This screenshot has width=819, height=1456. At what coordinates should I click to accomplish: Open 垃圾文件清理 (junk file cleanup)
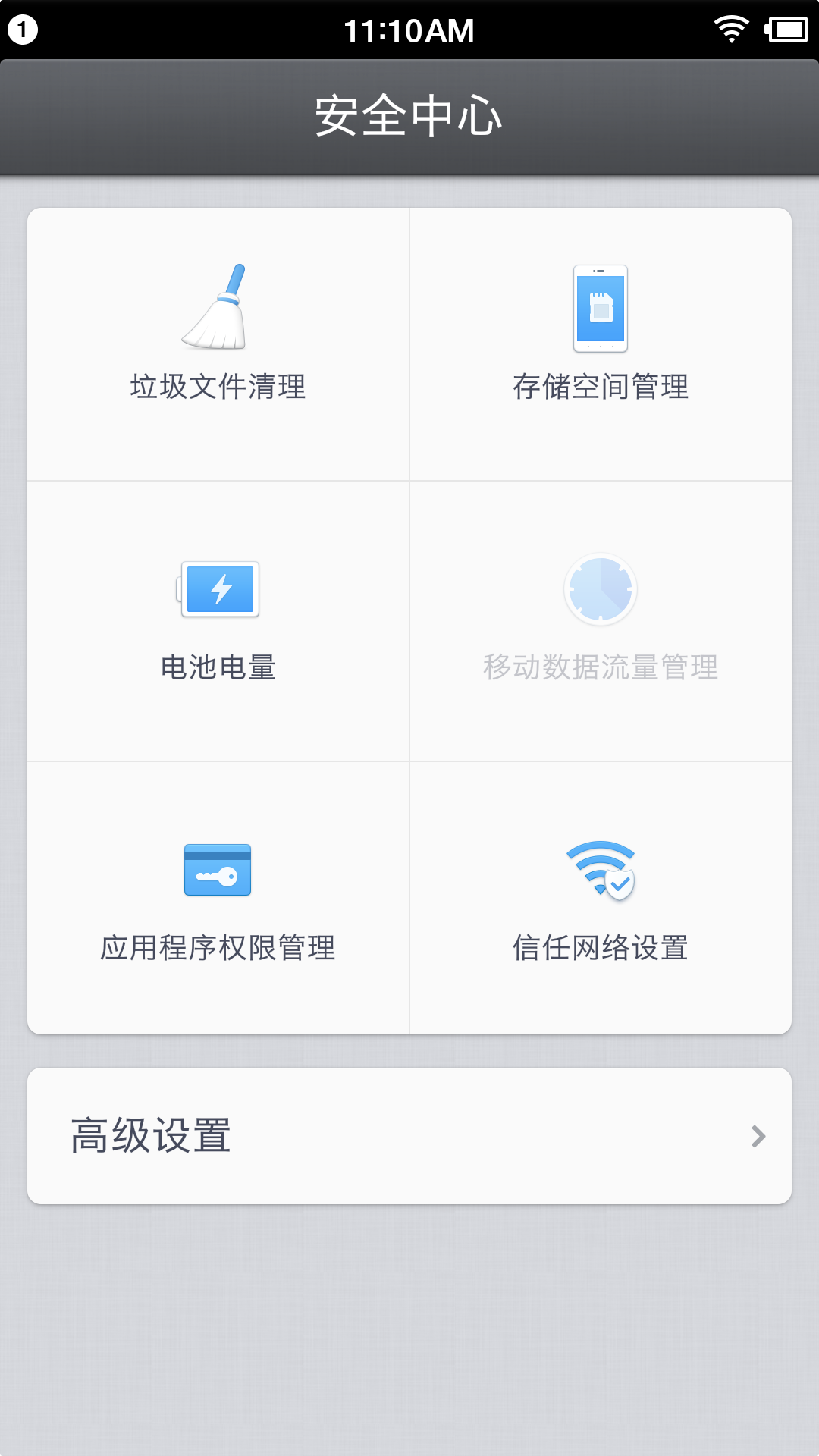coord(218,344)
